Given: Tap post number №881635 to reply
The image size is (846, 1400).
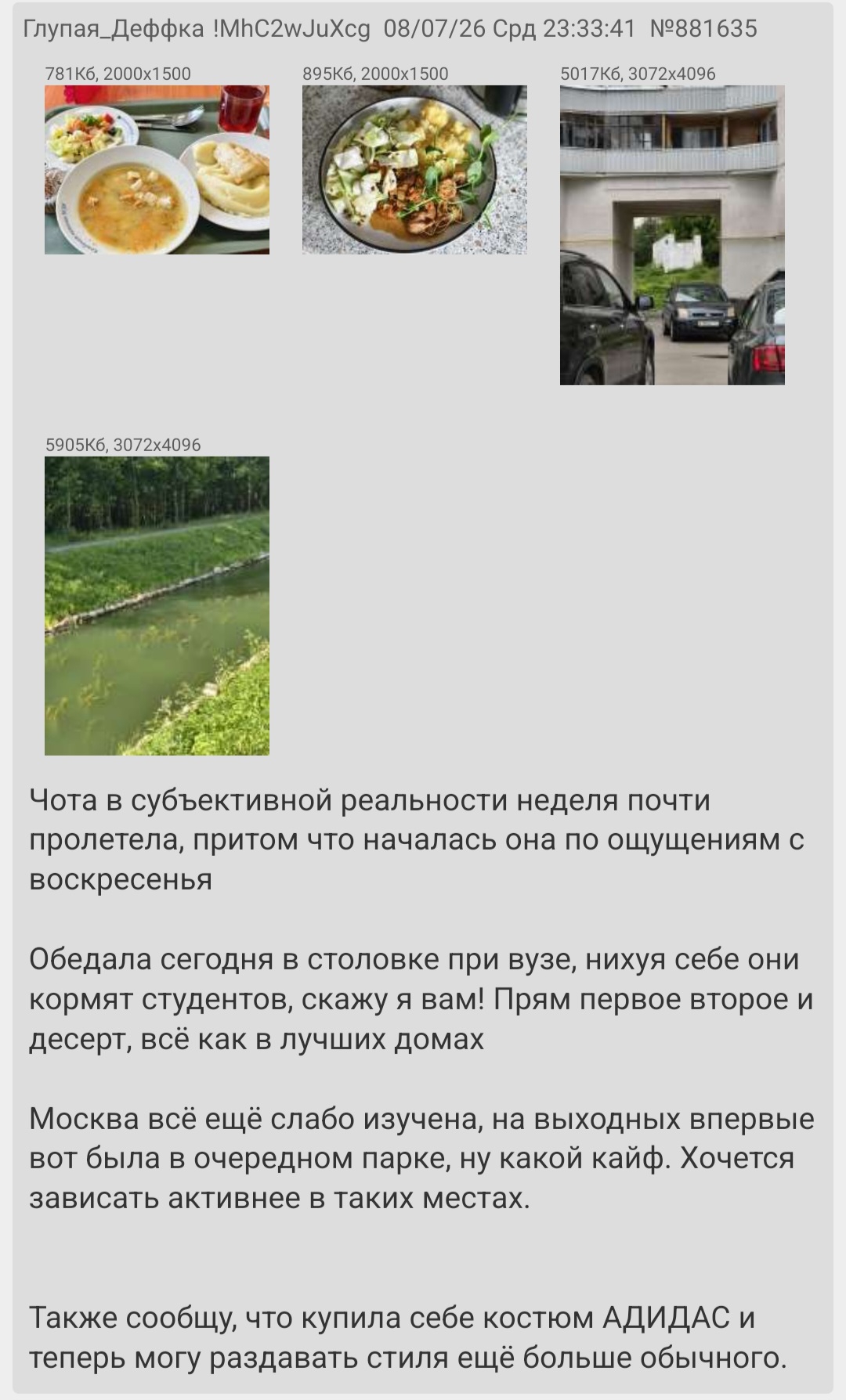Looking at the screenshot, I should click(x=703, y=29).
